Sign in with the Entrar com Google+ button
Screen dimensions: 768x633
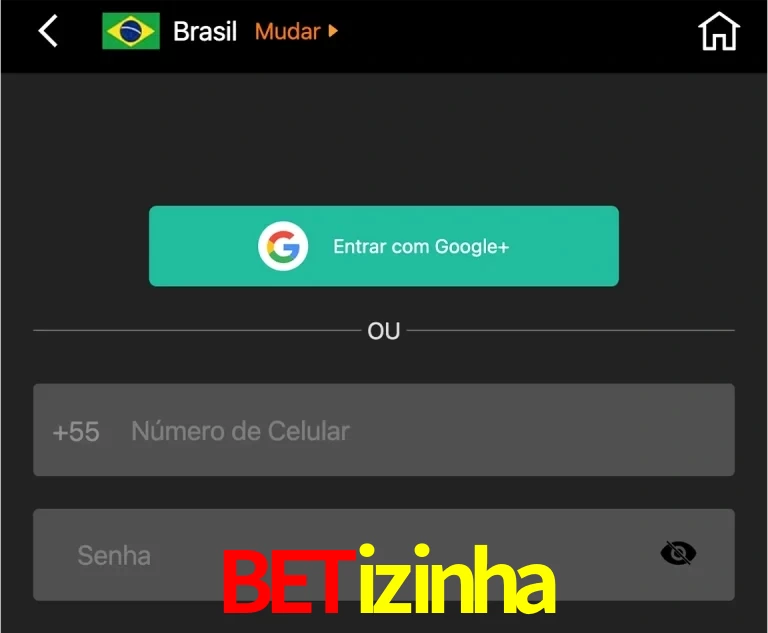[x=384, y=246]
